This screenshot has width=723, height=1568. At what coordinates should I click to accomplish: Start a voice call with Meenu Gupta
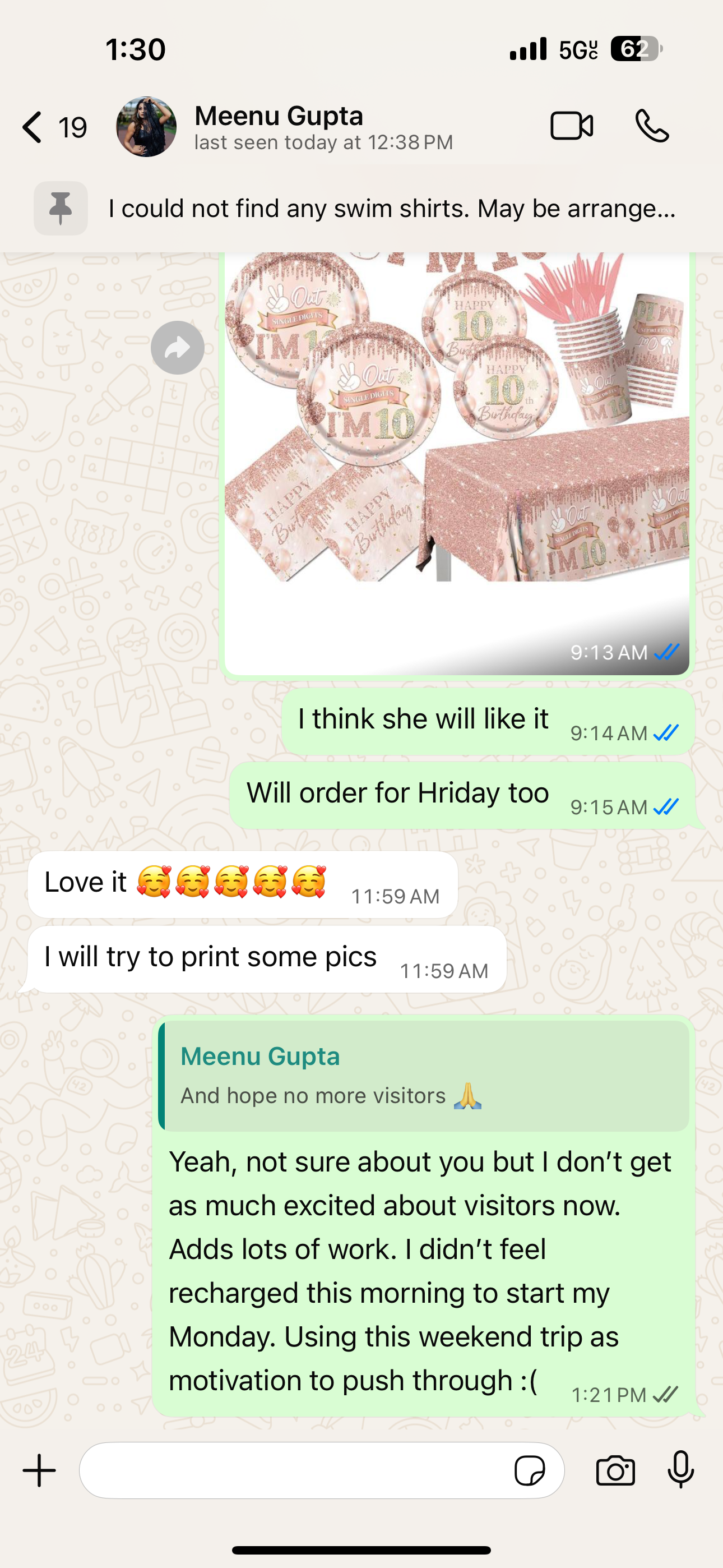tap(652, 127)
